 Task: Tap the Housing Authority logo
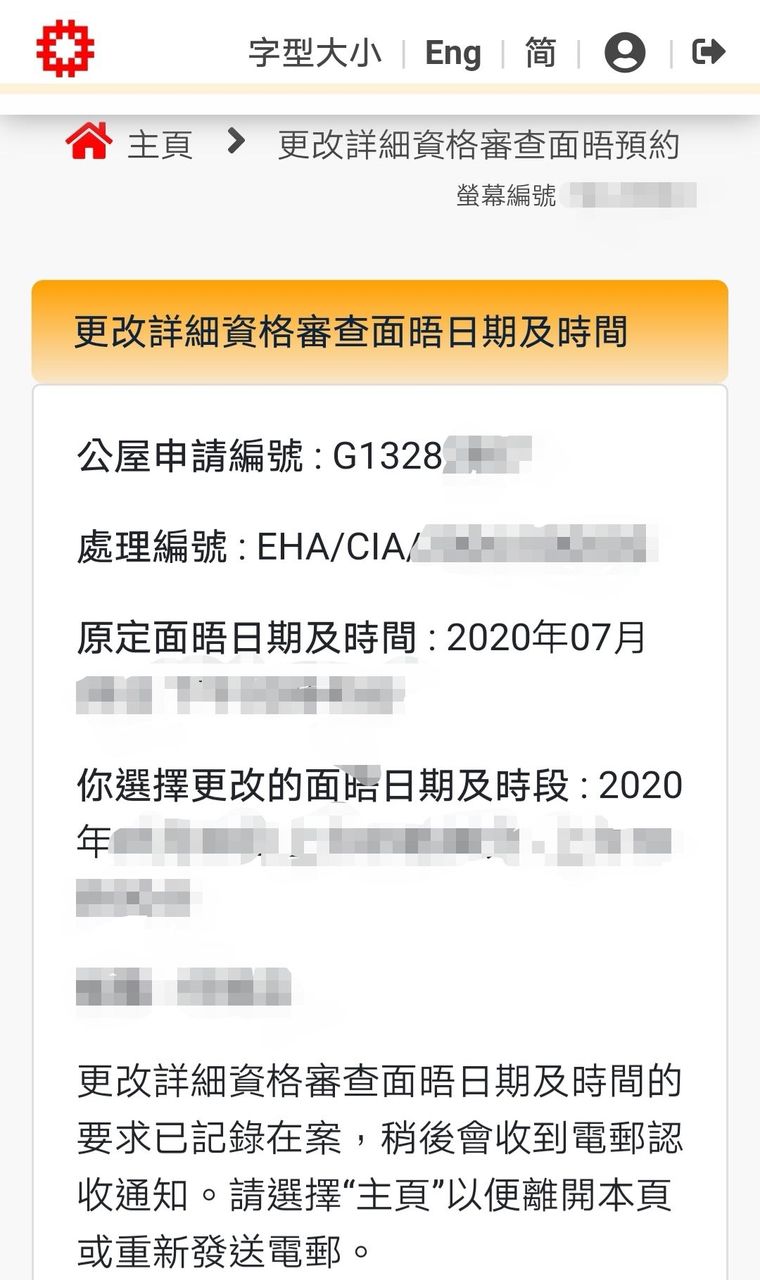[x=66, y=49]
